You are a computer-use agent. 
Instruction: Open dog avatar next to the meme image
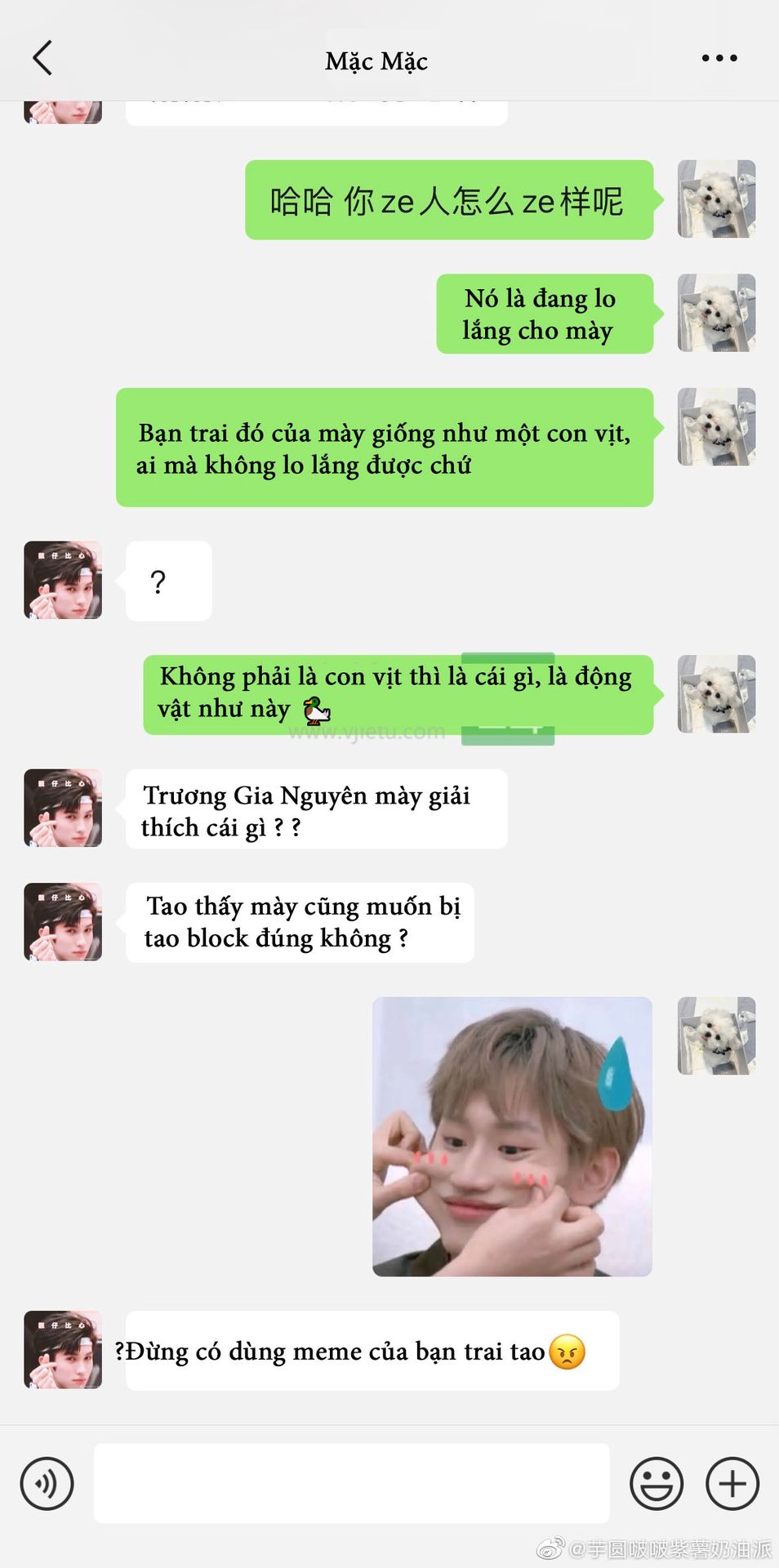[716, 1036]
